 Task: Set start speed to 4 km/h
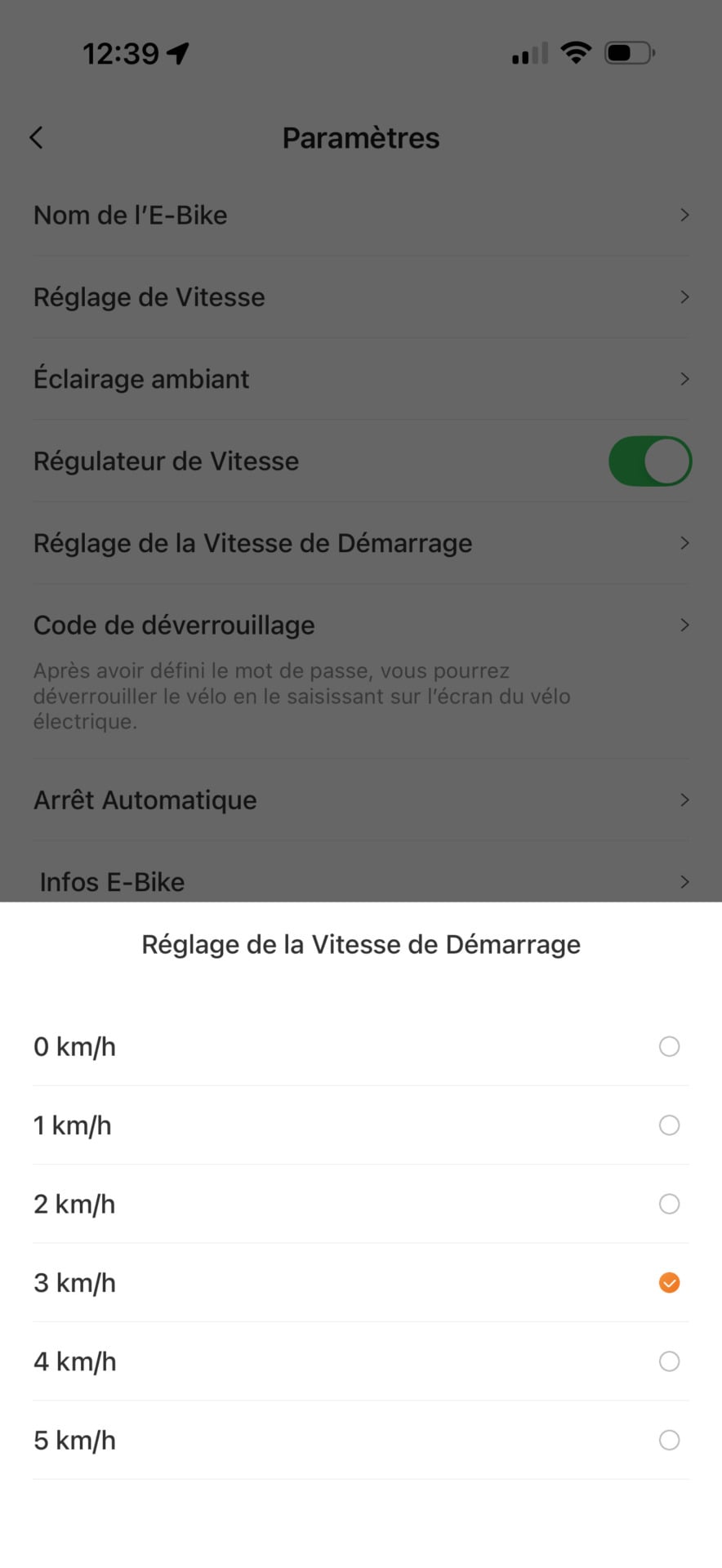point(361,1361)
